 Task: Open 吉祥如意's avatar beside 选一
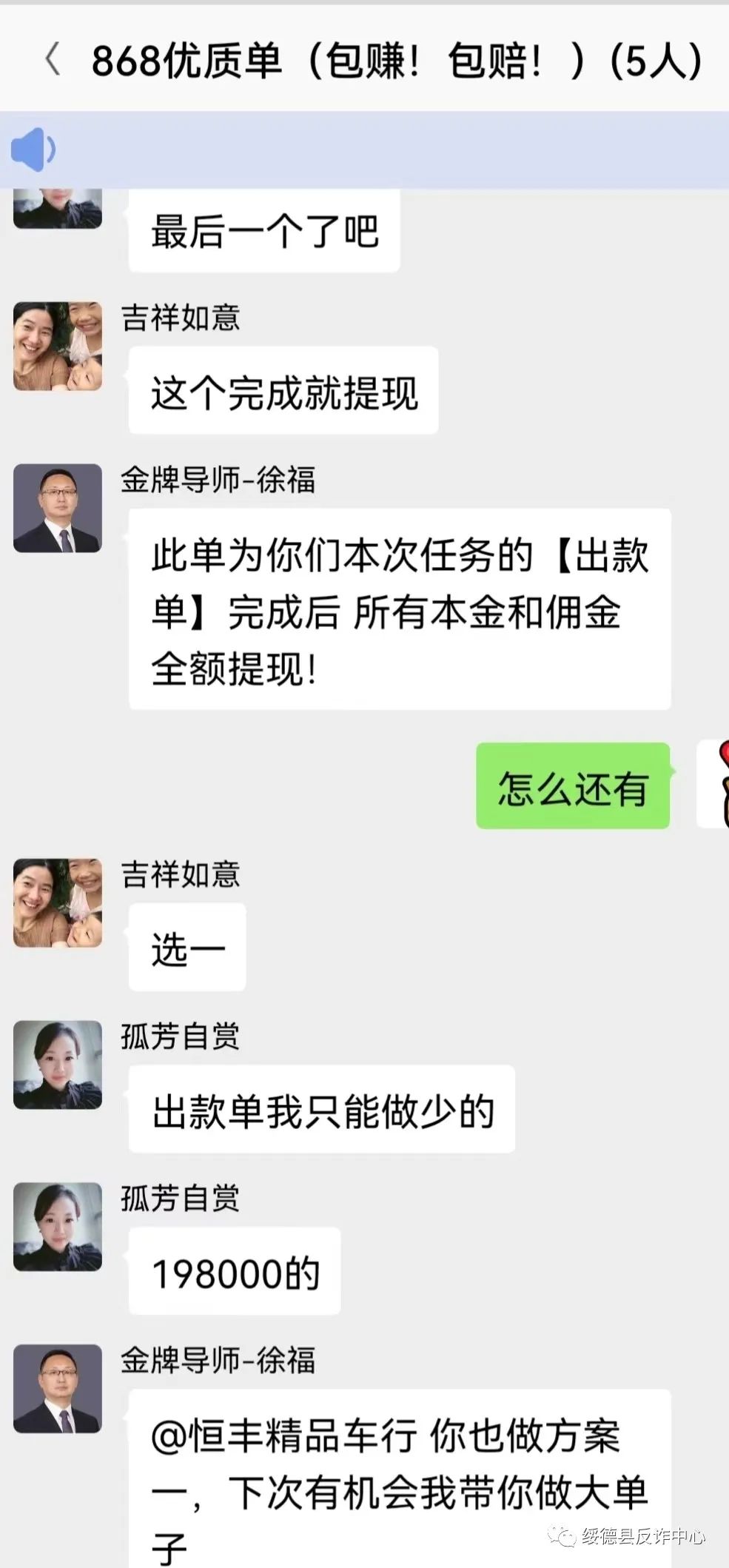point(58,902)
